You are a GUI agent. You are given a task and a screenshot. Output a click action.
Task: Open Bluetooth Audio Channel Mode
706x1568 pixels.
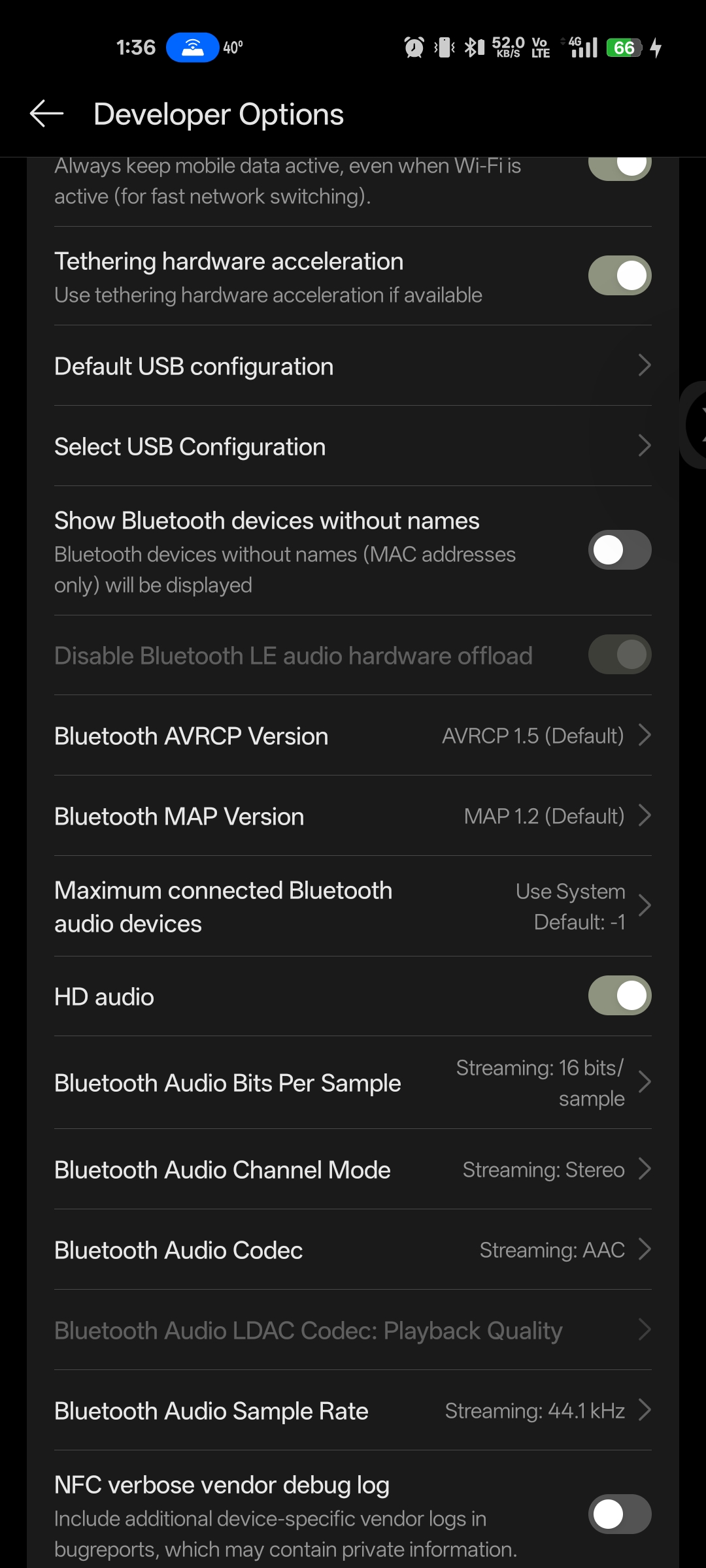coord(353,1169)
